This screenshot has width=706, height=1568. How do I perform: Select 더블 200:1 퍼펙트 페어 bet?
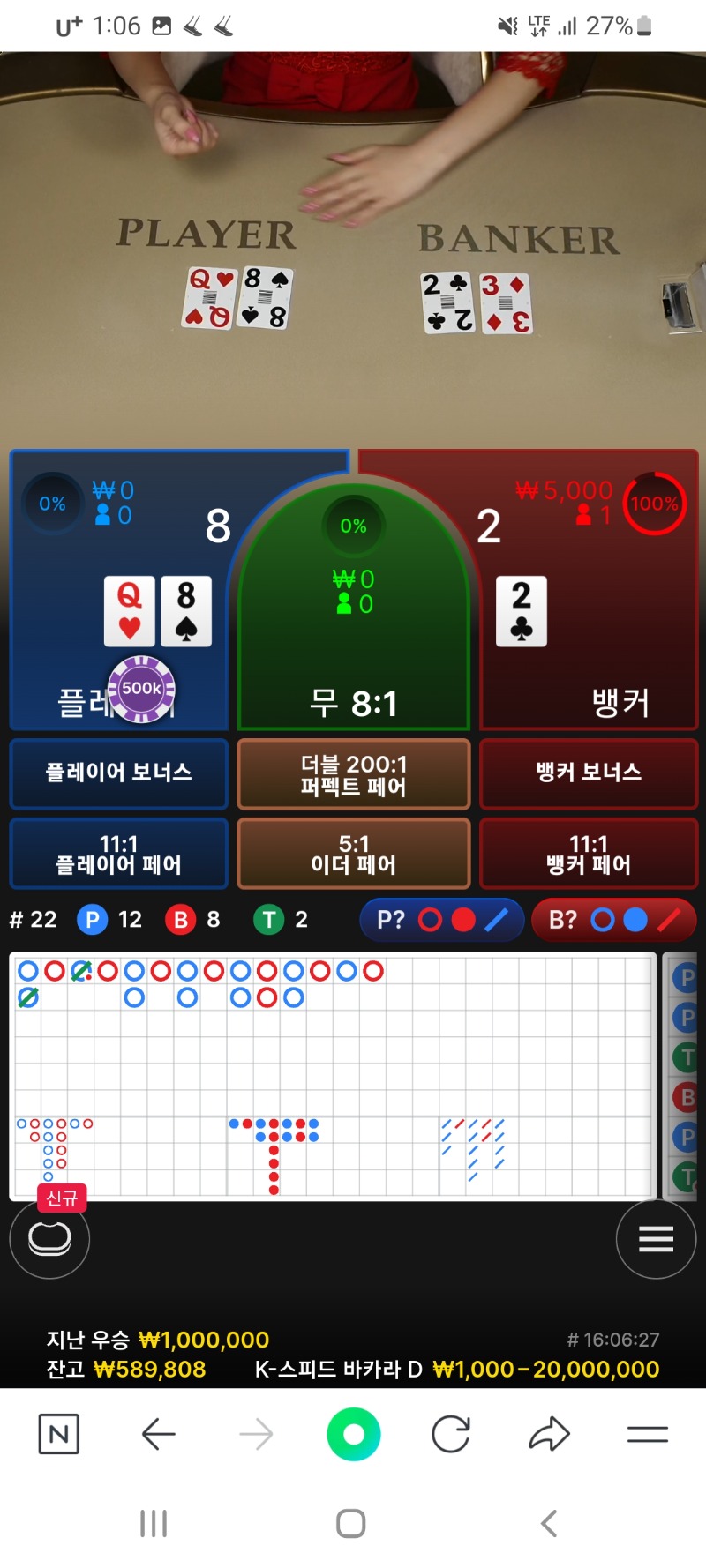353,774
